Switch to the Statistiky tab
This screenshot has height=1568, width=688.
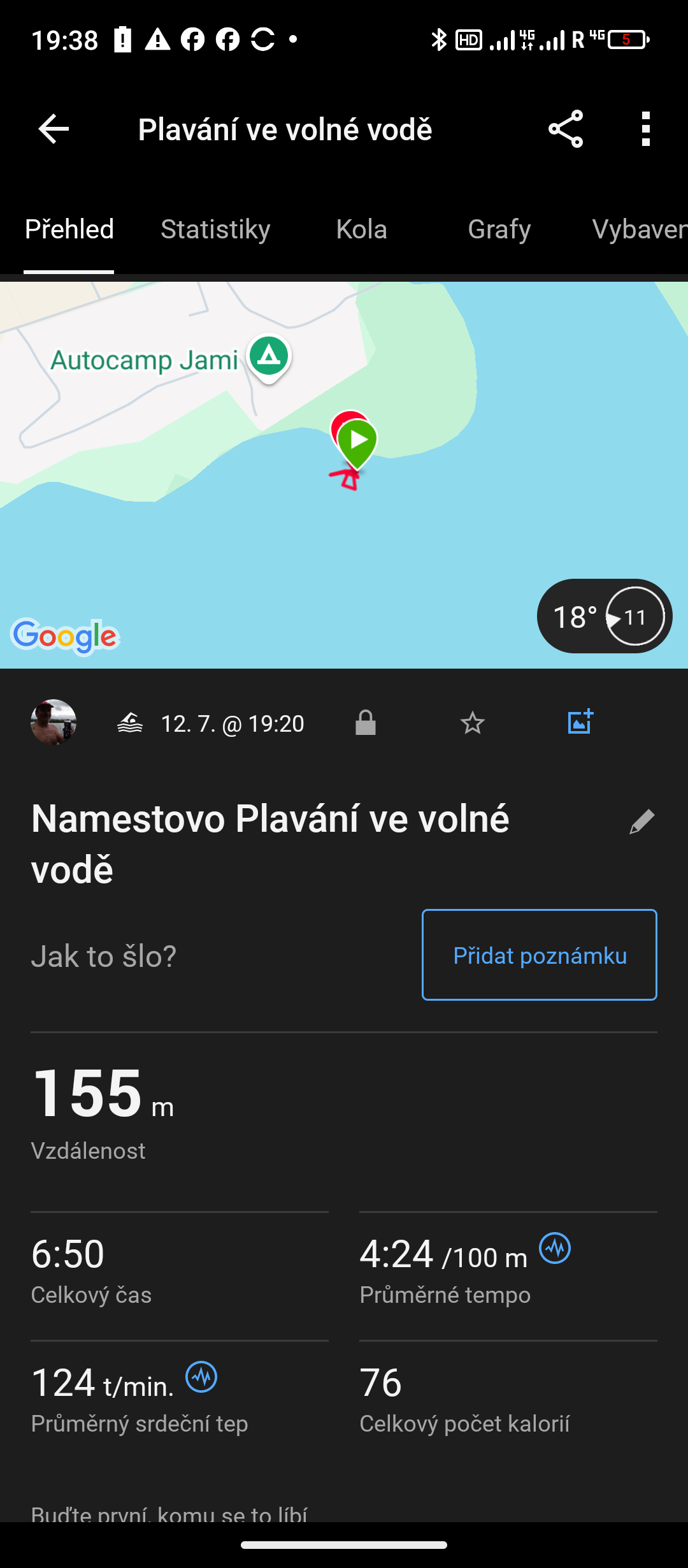click(215, 229)
